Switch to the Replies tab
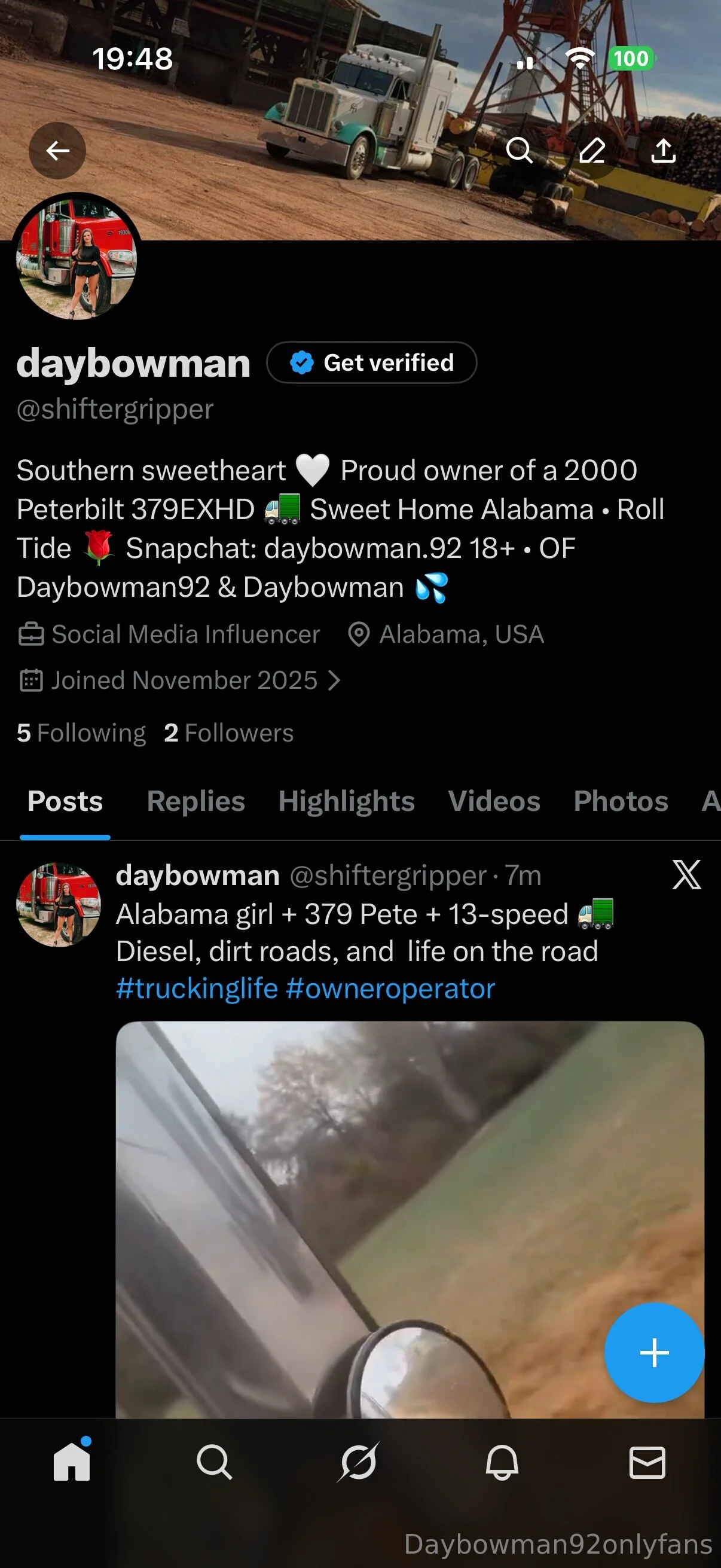721x1568 pixels. (x=195, y=801)
